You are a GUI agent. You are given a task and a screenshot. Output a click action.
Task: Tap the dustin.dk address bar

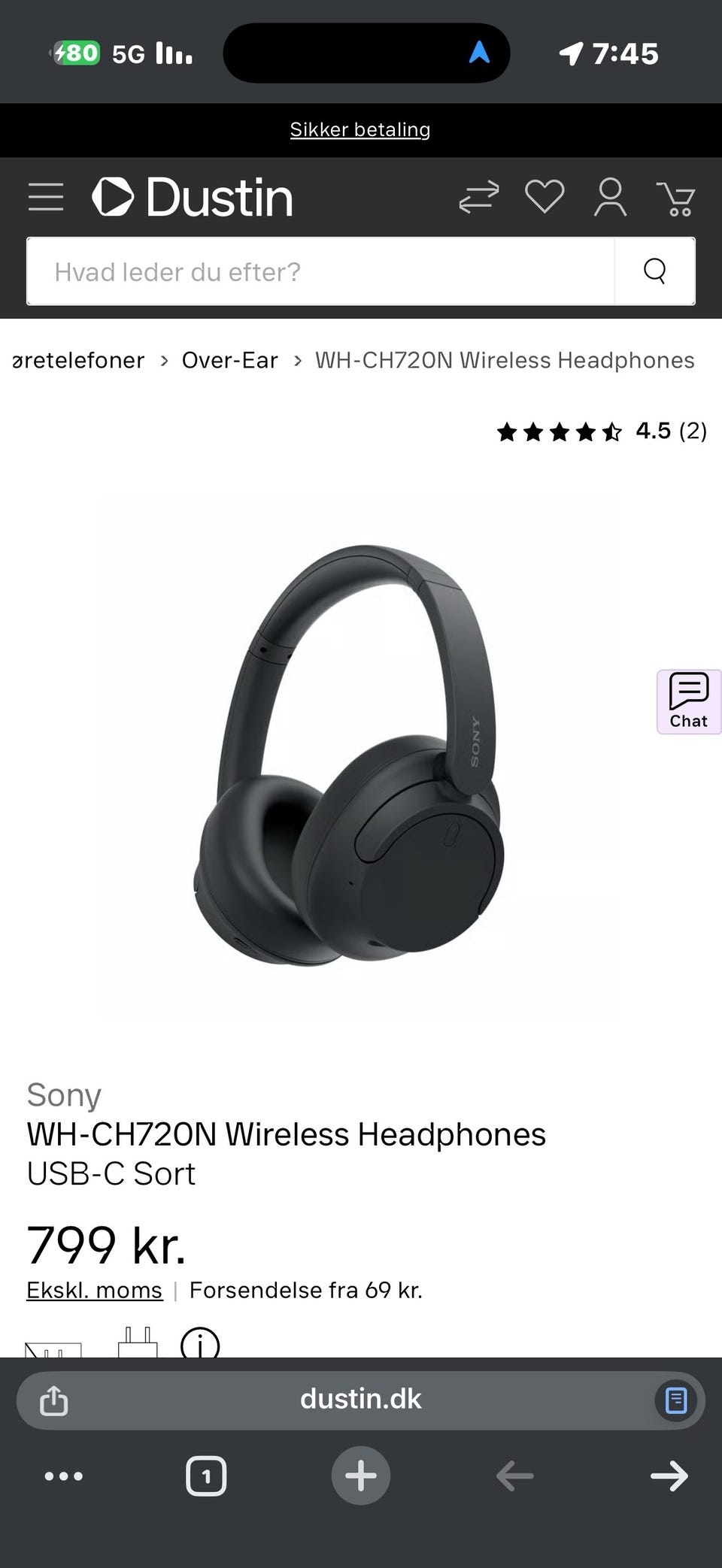click(x=361, y=1399)
